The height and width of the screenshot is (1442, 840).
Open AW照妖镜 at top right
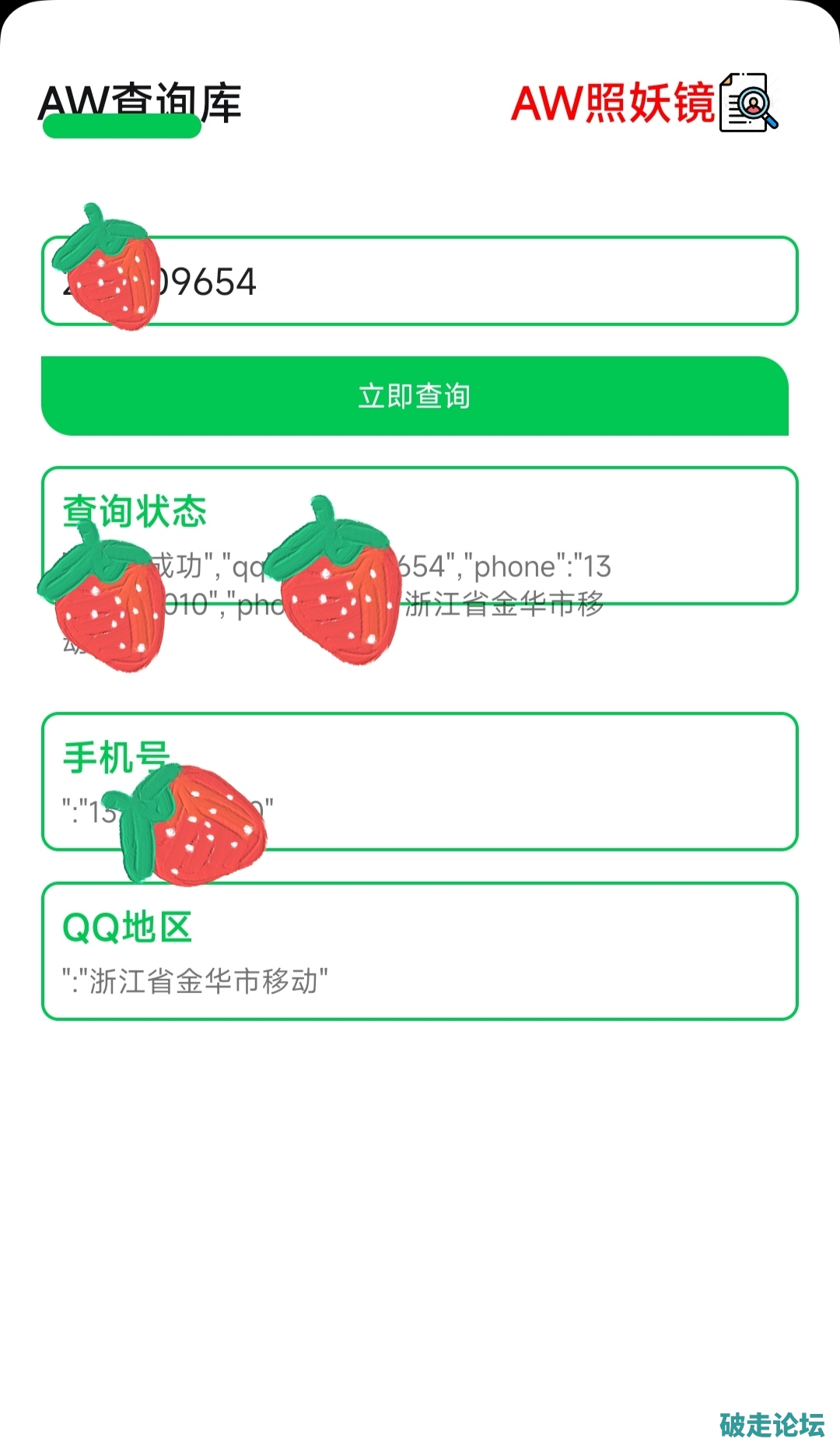tap(642, 104)
